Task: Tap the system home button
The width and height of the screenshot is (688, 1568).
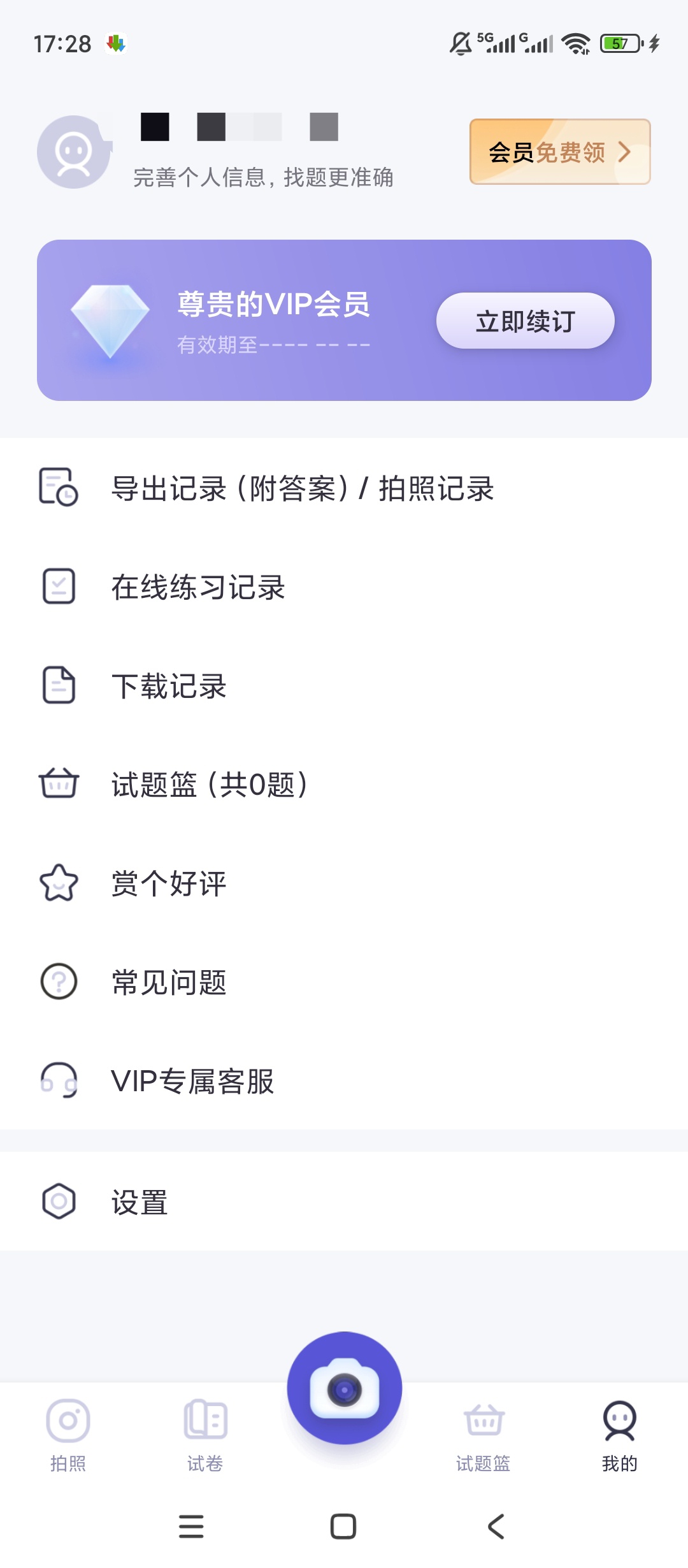Action: coord(343,1527)
